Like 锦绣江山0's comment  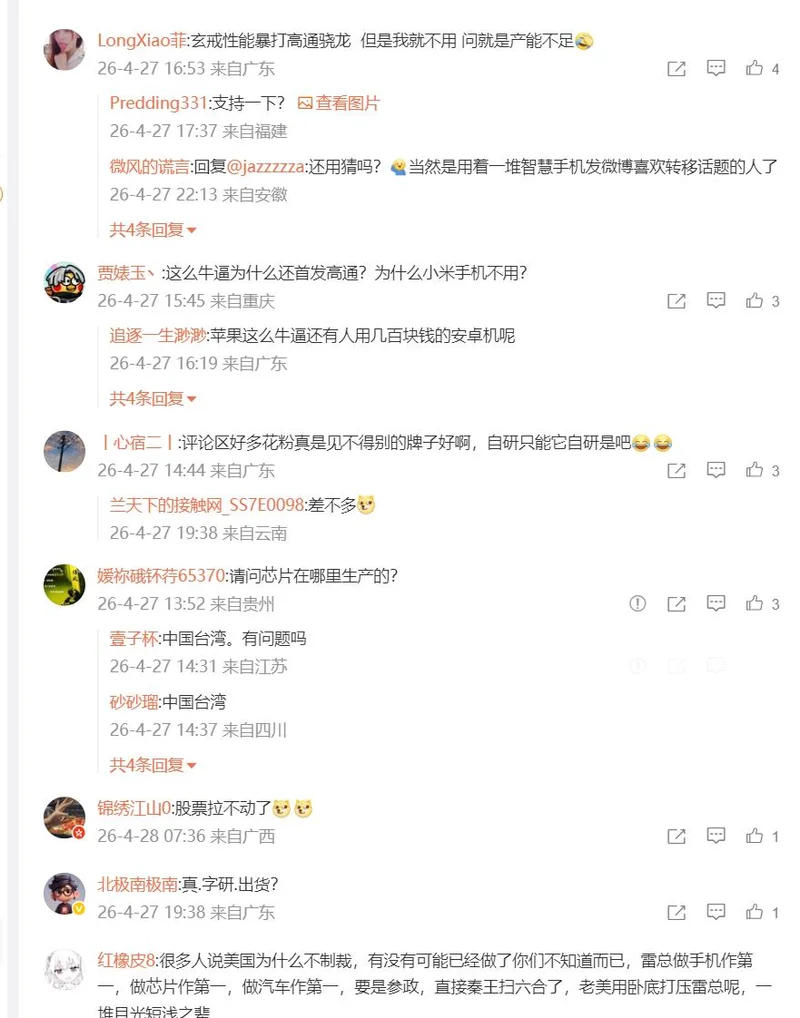point(755,836)
